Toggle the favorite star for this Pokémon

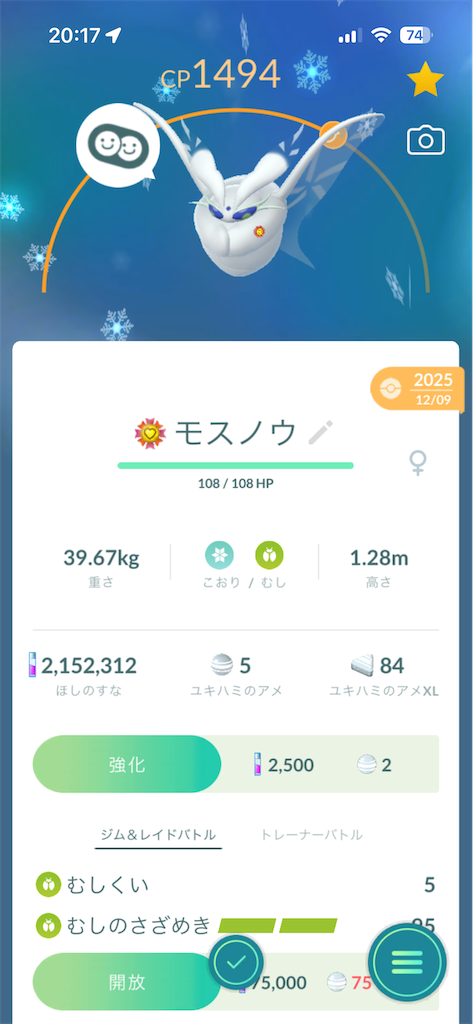pos(425,80)
